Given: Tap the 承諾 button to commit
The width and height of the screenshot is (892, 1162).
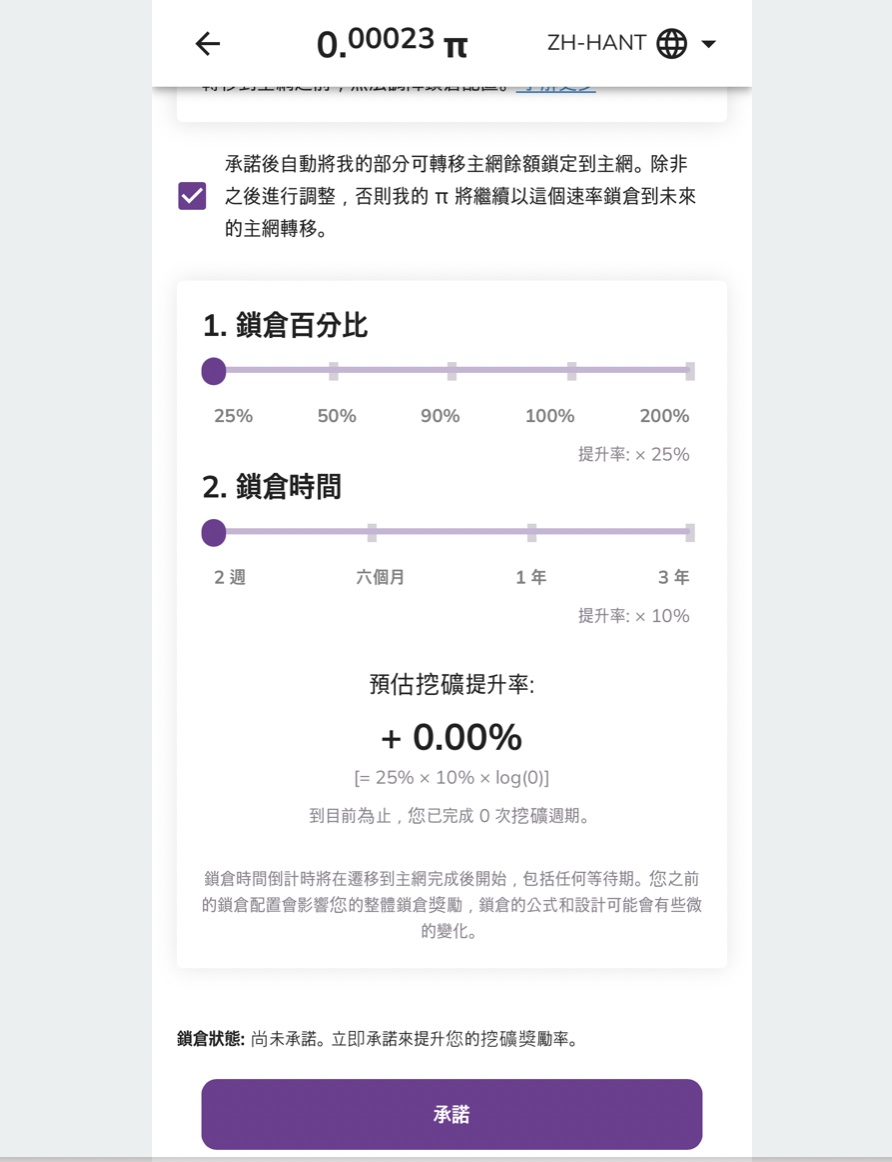Looking at the screenshot, I should [451, 1114].
